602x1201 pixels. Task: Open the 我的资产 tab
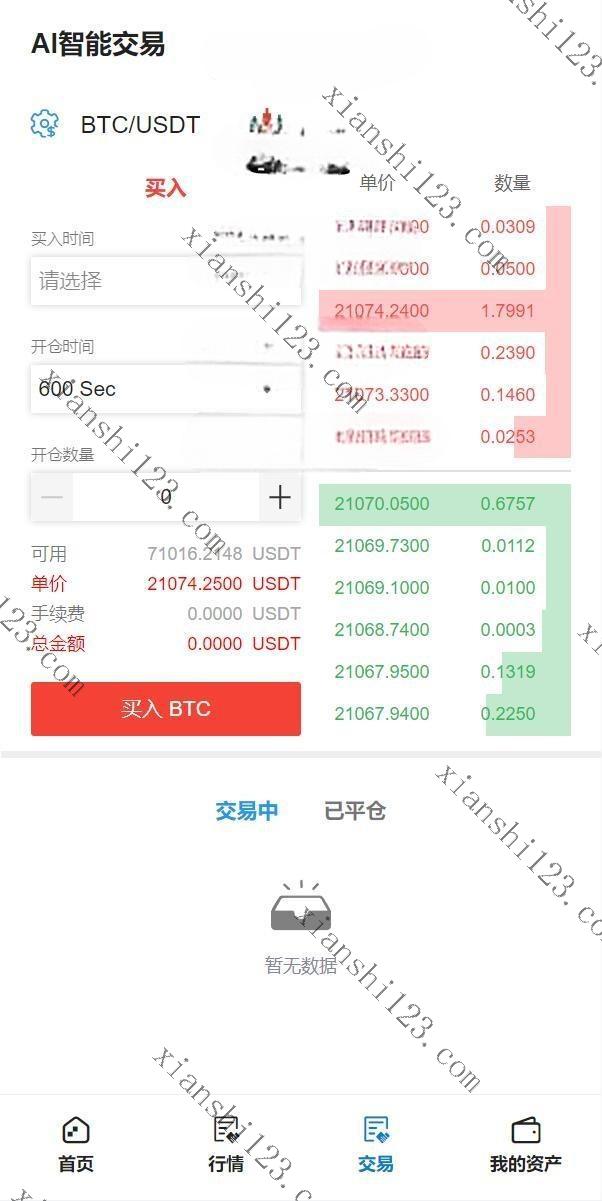pyautogui.click(x=526, y=1145)
